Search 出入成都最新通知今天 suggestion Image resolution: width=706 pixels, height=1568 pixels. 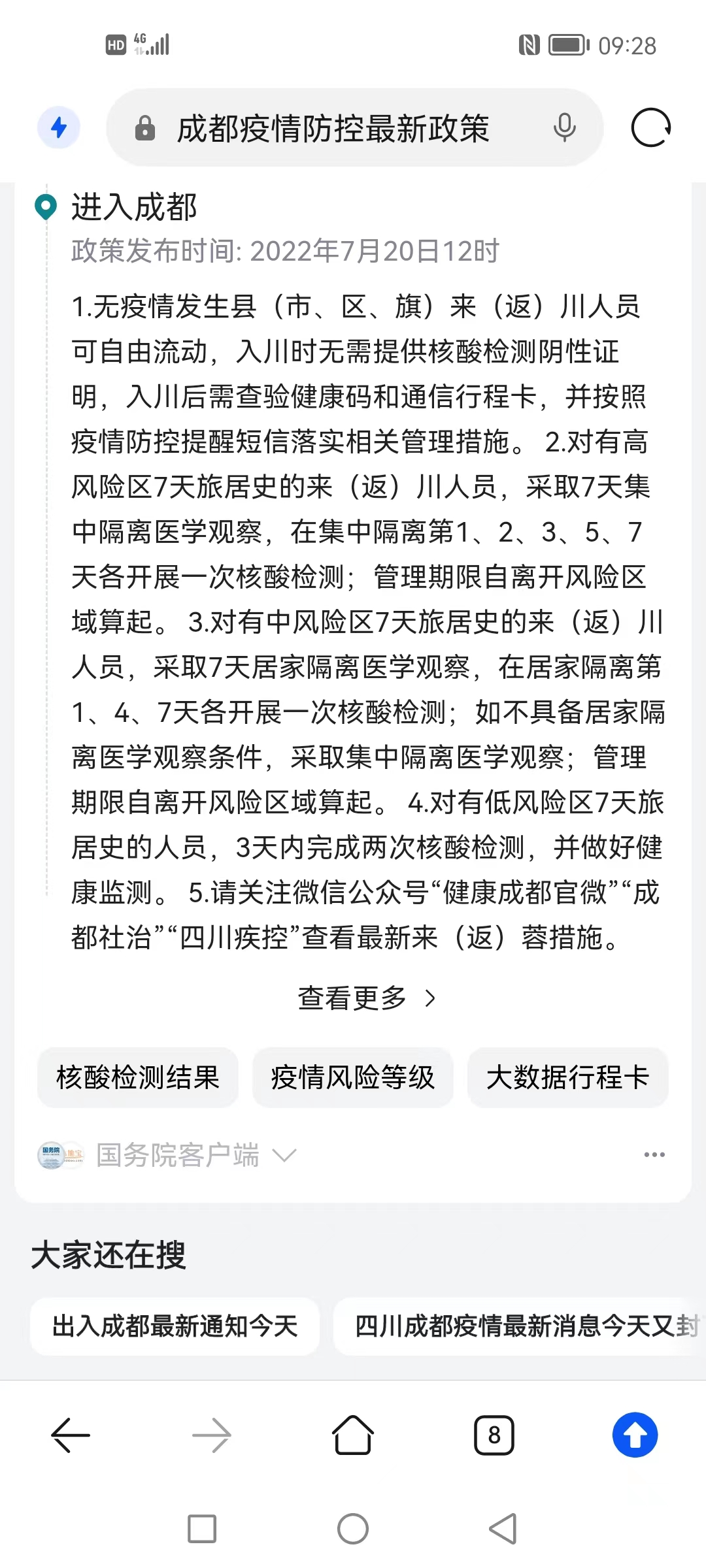(x=175, y=1326)
